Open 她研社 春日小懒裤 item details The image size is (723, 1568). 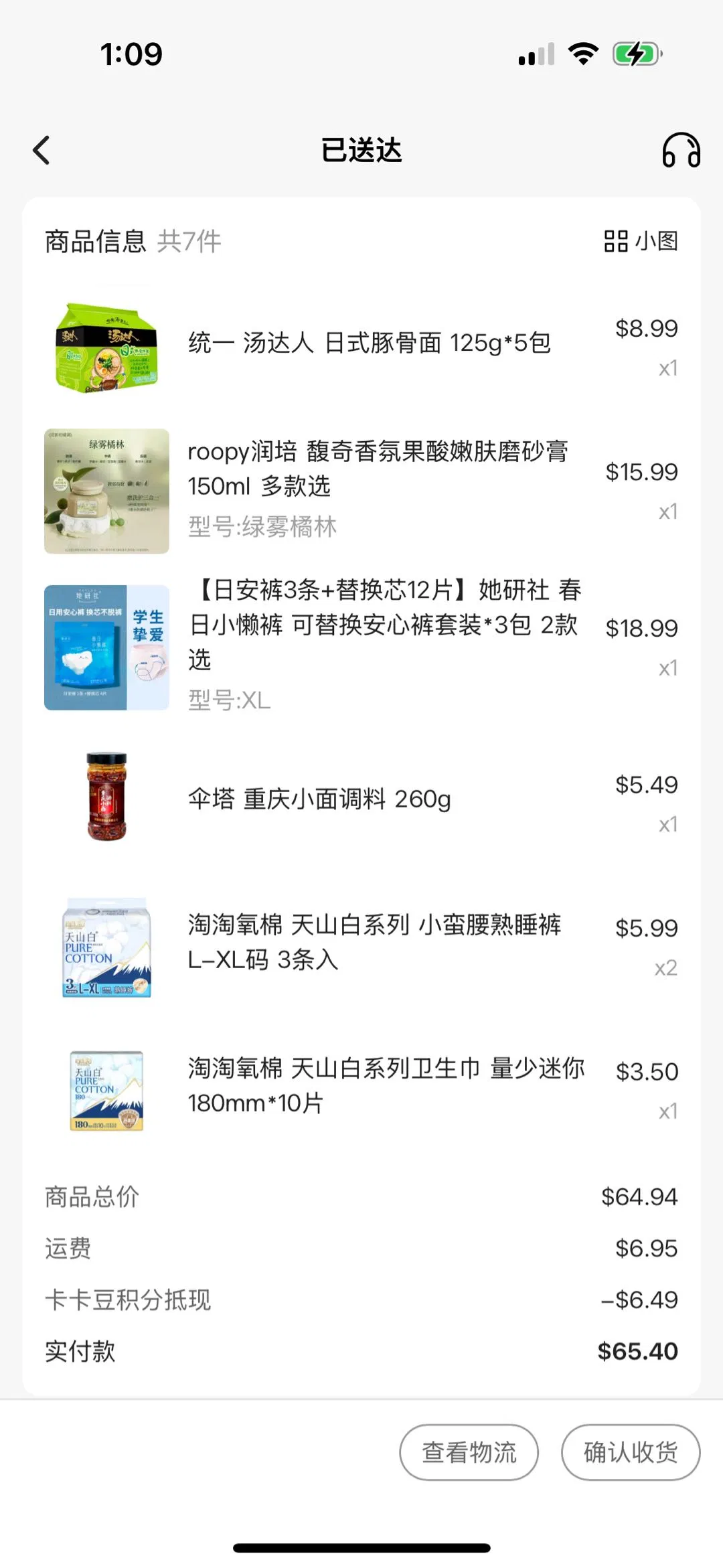(x=384, y=624)
